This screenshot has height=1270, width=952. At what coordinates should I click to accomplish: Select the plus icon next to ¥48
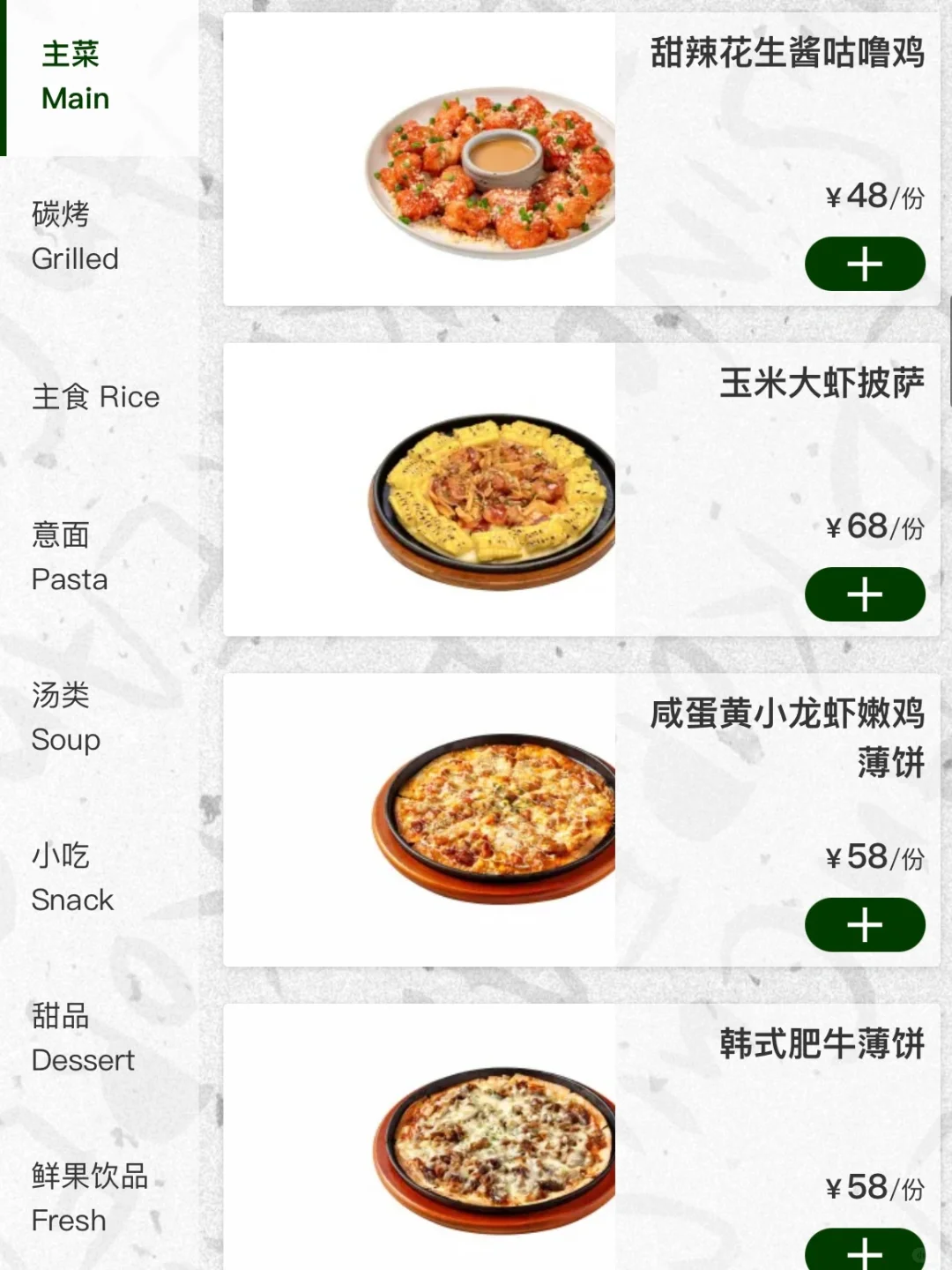coord(865,262)
